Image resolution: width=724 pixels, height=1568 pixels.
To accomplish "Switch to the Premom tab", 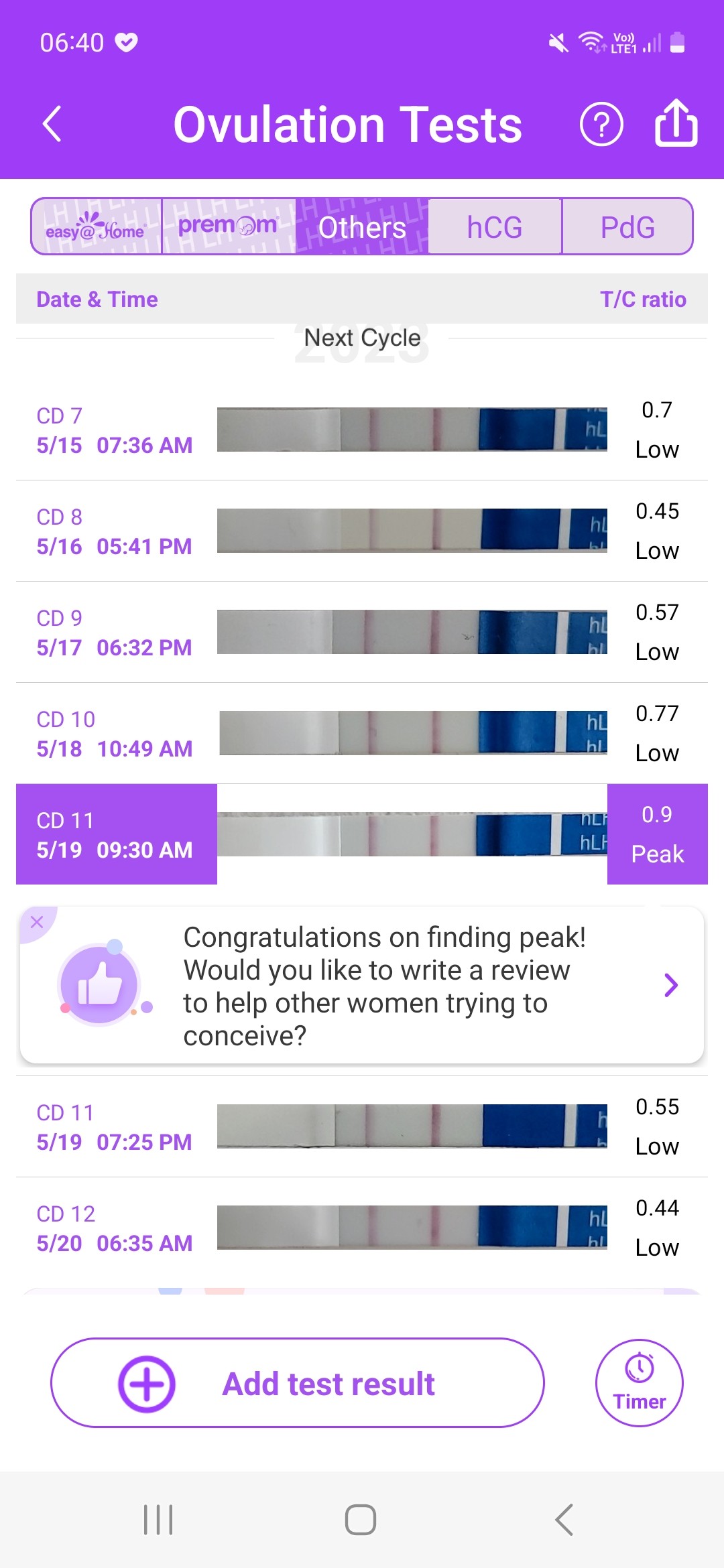I will pyautogui.click(x=228, y=227).
